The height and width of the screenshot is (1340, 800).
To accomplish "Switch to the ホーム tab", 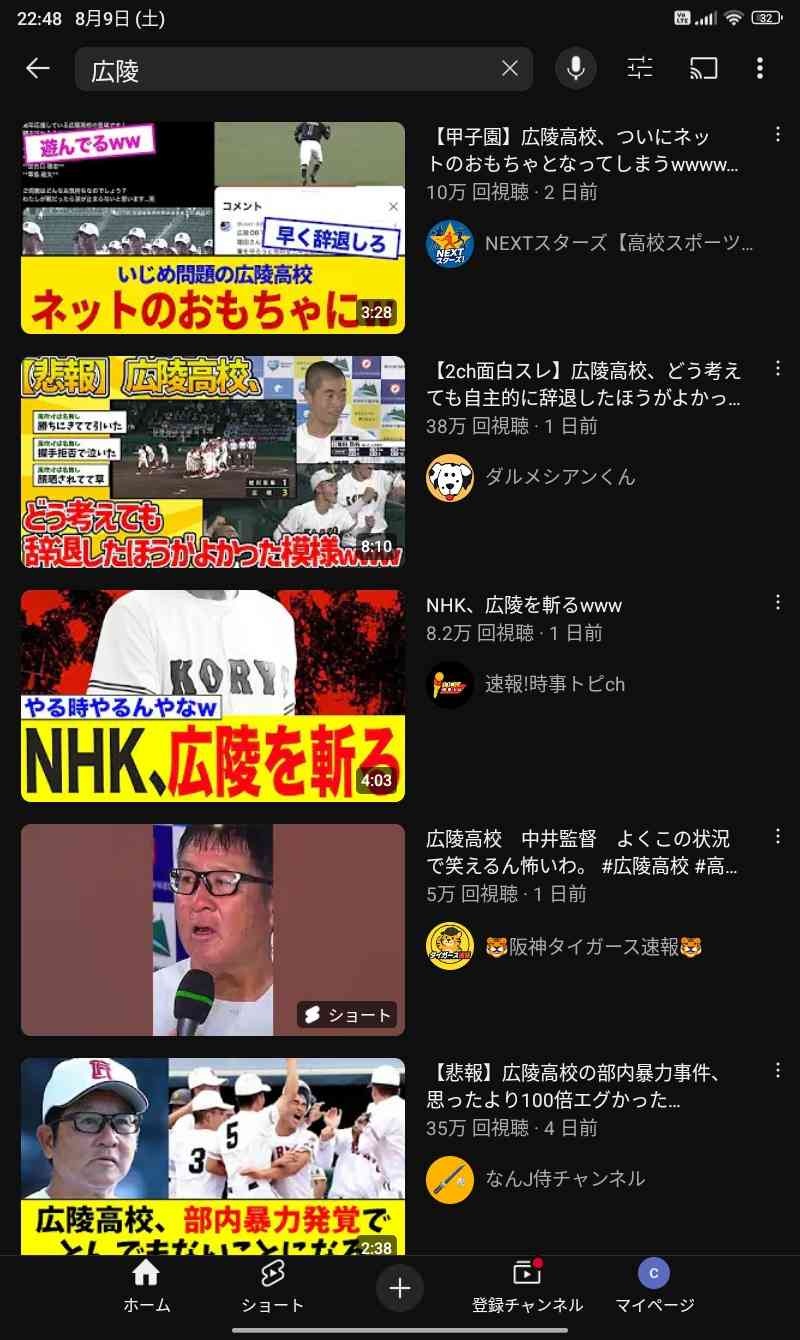I will click(x=146, y=1287).
